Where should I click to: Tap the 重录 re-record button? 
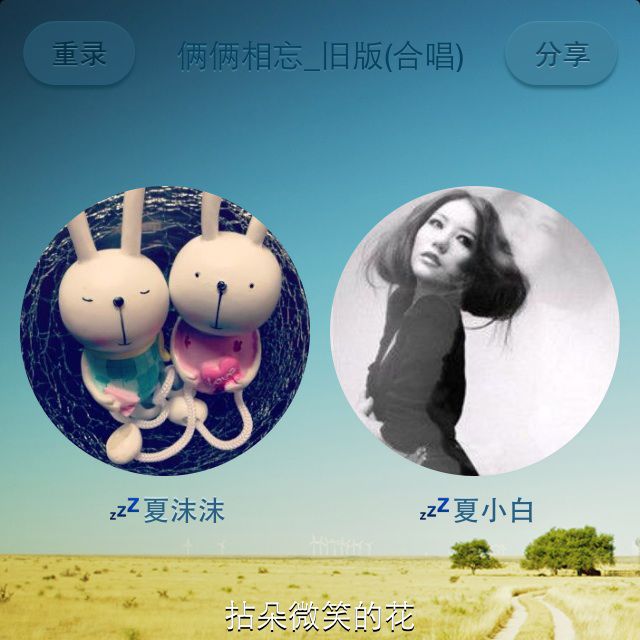[79, 54]
